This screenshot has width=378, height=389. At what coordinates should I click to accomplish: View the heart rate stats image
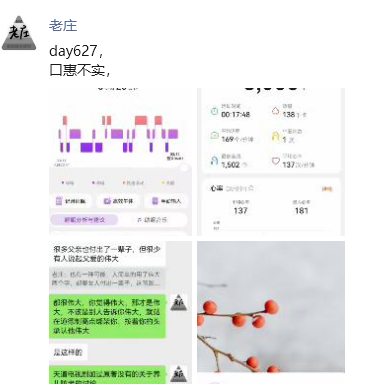pyautogui.click(x=271, y=162)
